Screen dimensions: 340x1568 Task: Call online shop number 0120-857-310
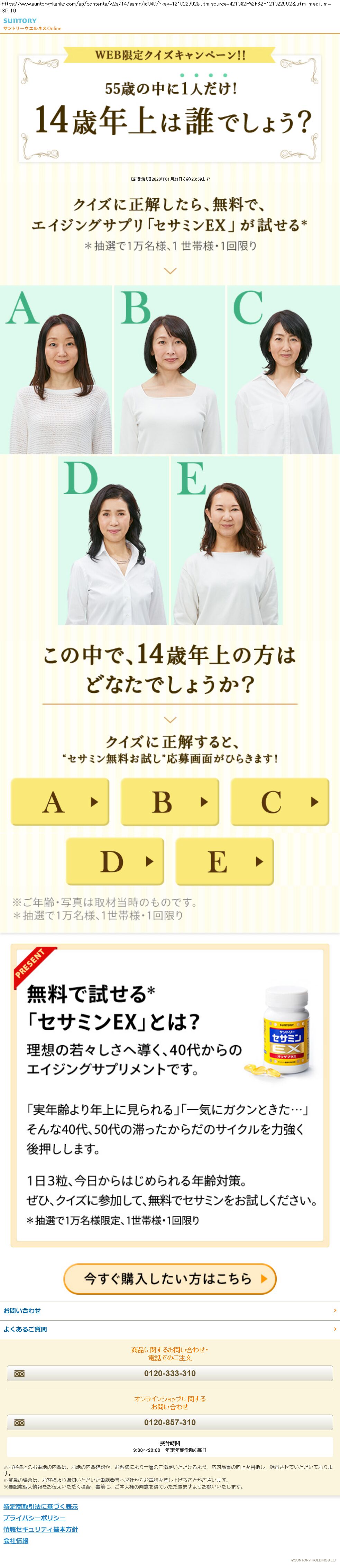(x=169, y=1422)
